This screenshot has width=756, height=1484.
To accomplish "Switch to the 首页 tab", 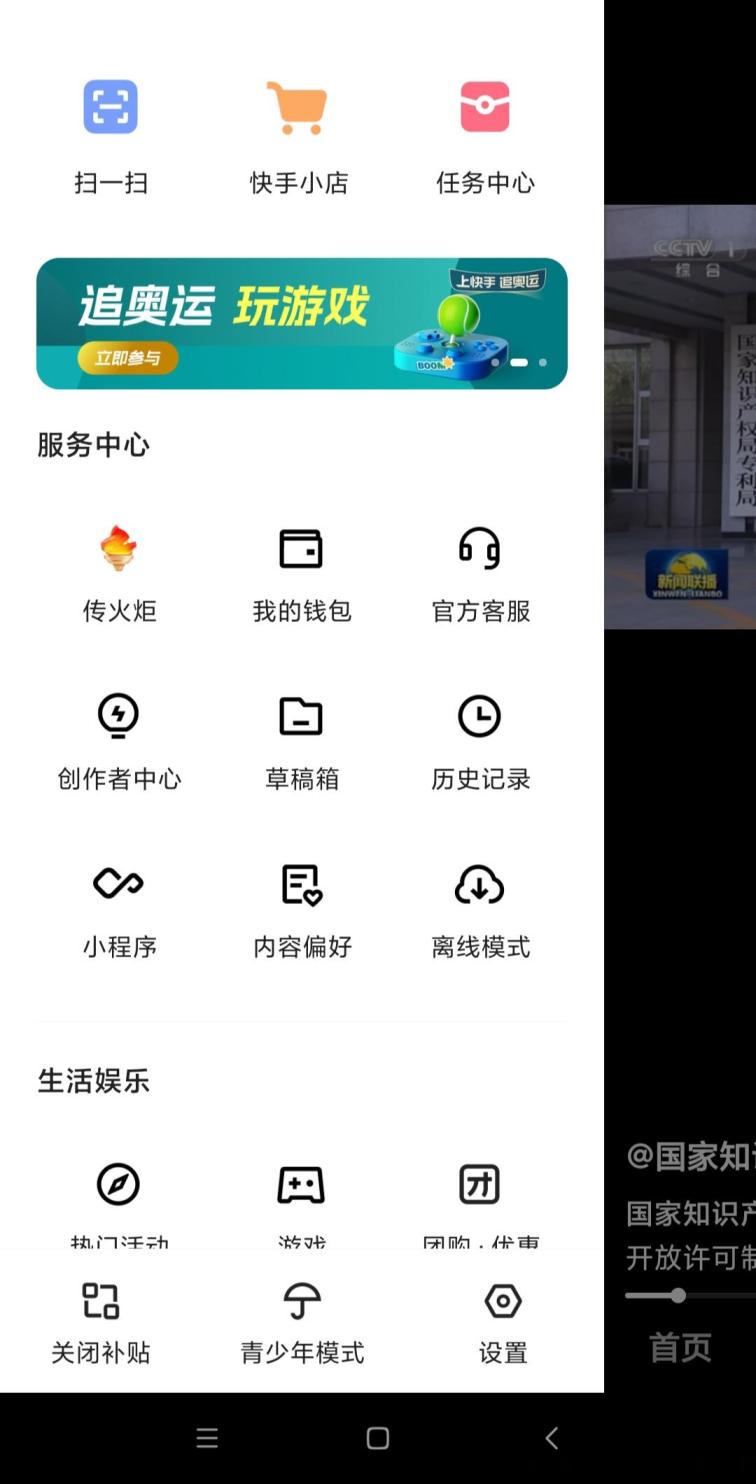I will pyautogui.click(x=680, y=1347).
